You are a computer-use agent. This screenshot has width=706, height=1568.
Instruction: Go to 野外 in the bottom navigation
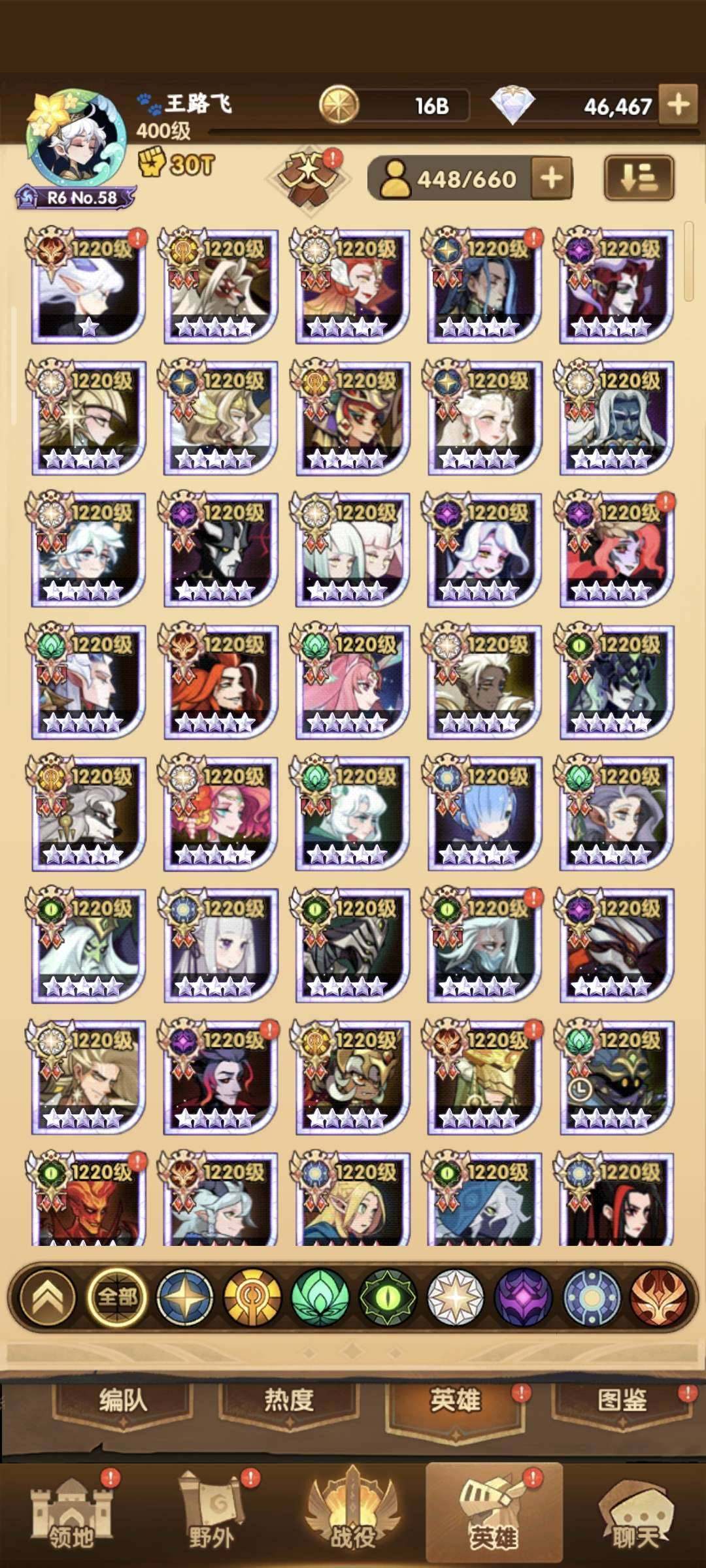coord(212,1516)
